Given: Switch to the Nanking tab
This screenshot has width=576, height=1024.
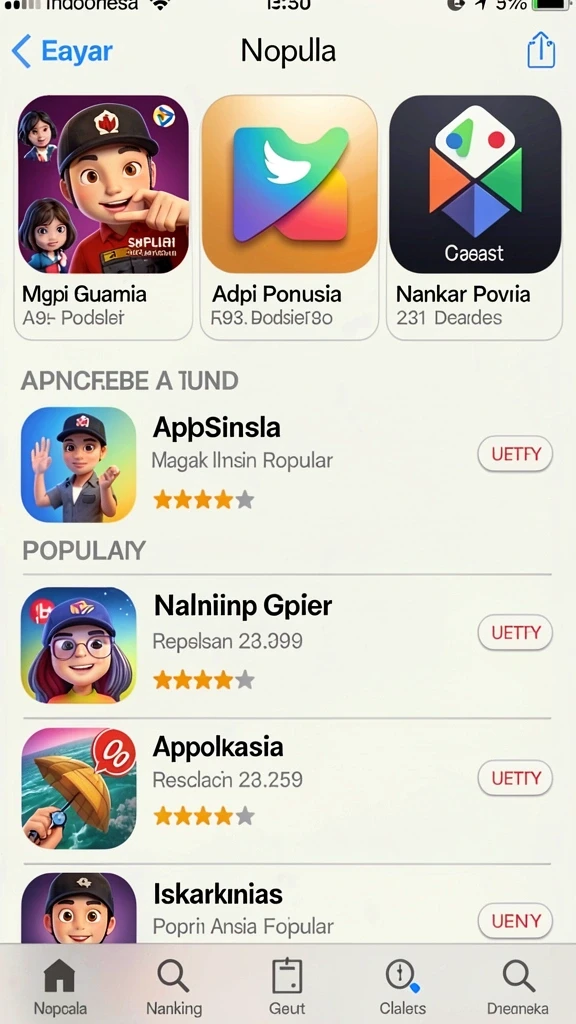Looking at the screenshot, I should coord(174,986).
